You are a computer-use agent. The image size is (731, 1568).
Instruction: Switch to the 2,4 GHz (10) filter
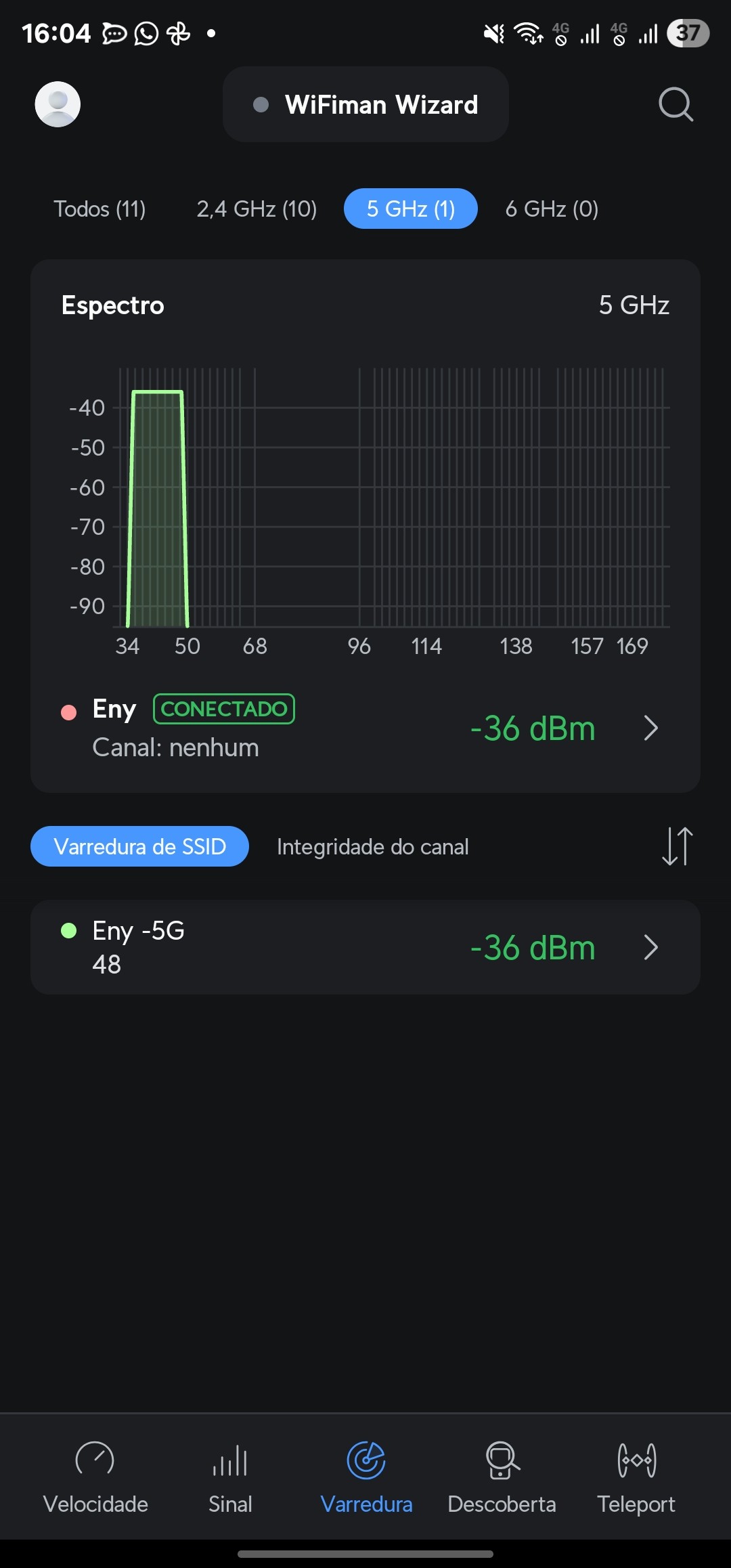[257, 209]
